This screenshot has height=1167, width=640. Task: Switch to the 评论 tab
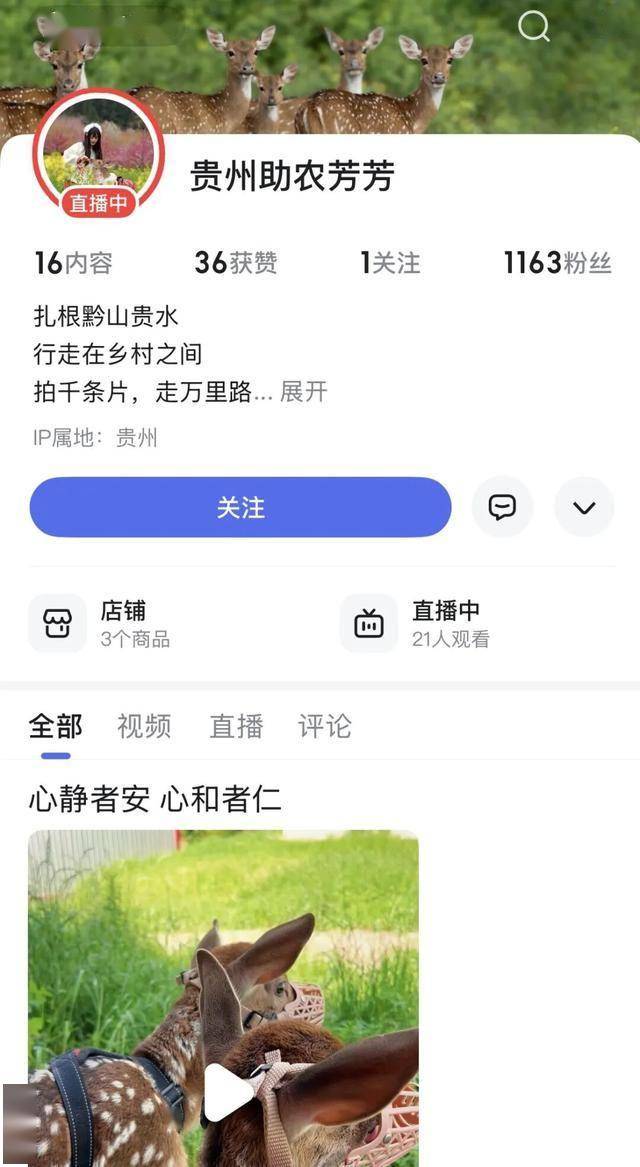pyautogui.click(x=325, y=726)
